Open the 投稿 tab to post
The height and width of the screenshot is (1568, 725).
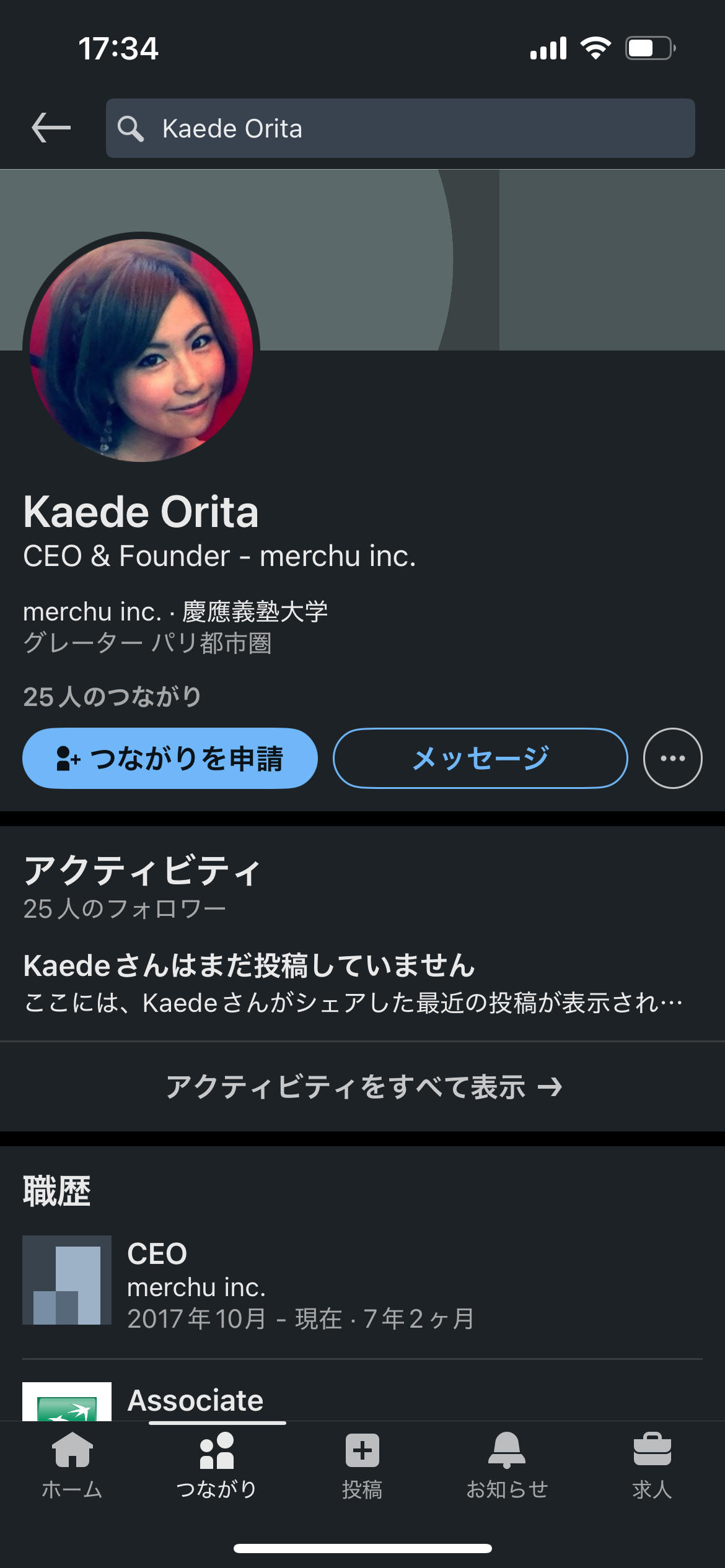pos(362,1466)
